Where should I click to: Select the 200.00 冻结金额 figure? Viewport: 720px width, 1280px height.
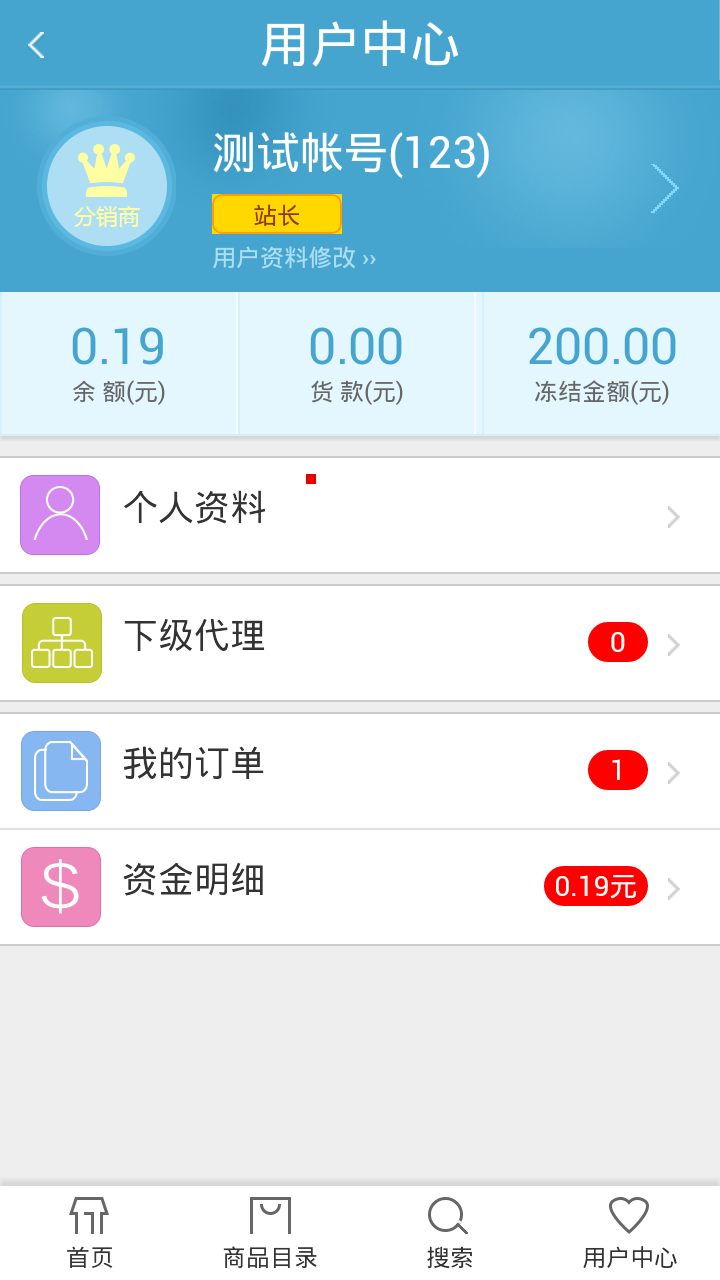click(x=603, y=345)
